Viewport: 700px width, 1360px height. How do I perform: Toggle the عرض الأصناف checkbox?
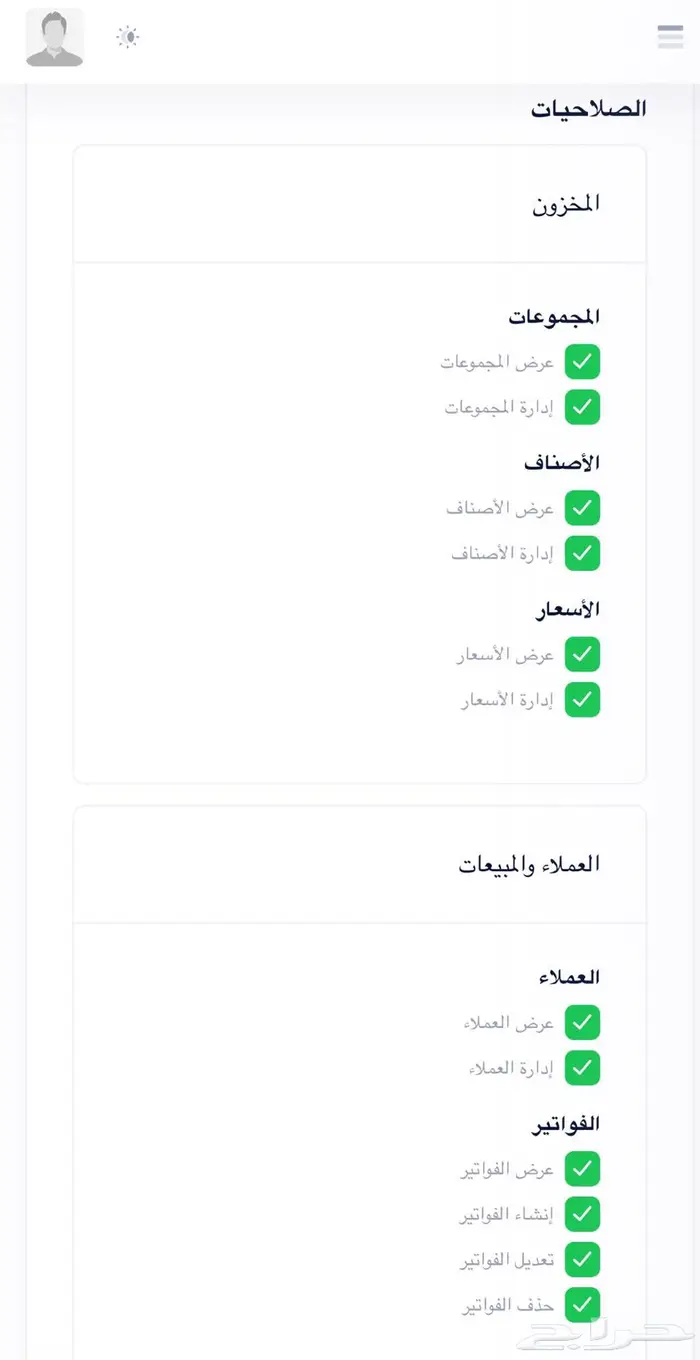click(582, 508)
